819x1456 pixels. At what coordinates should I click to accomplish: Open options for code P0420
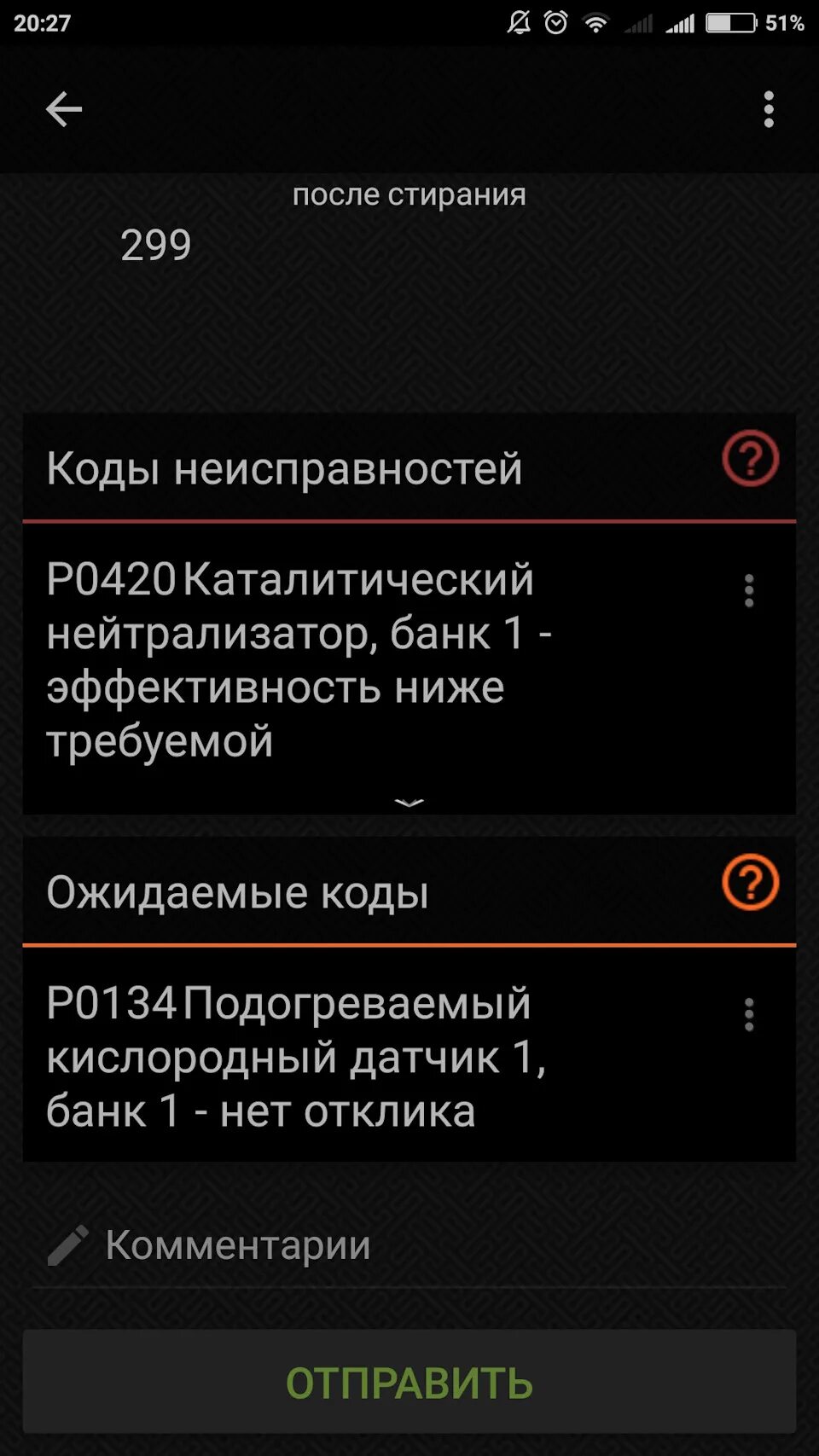click(749, 590)
